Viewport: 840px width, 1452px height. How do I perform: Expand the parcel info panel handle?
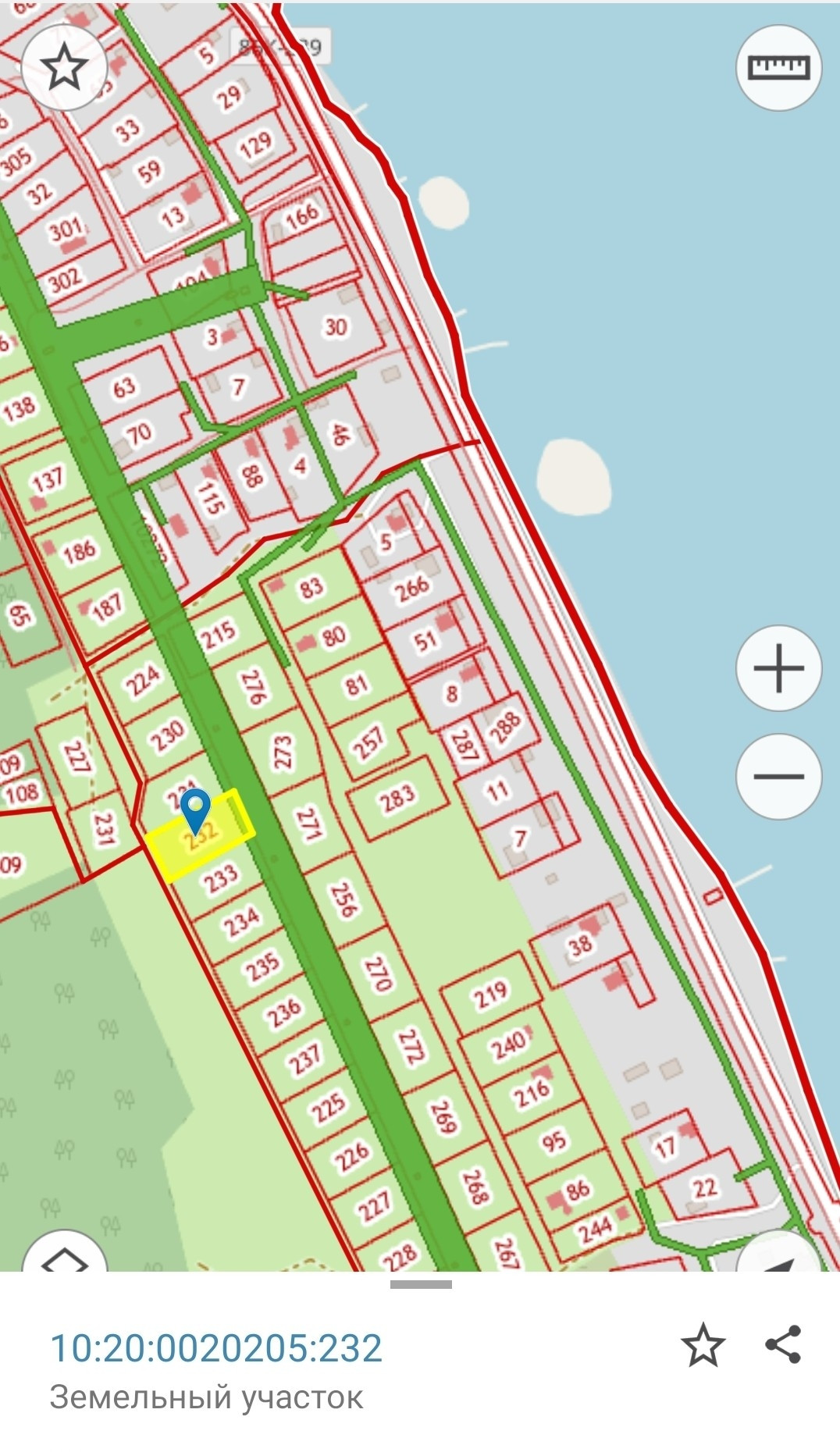421,1284
